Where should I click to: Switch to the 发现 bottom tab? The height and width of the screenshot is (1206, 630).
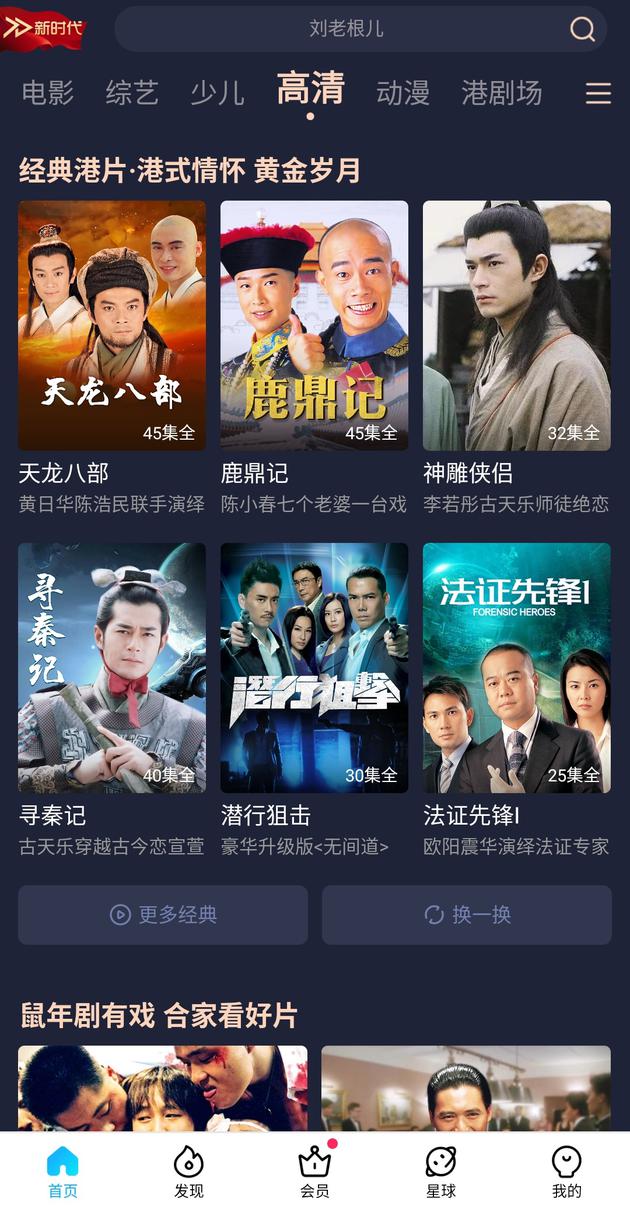(x=189, y=1171)
